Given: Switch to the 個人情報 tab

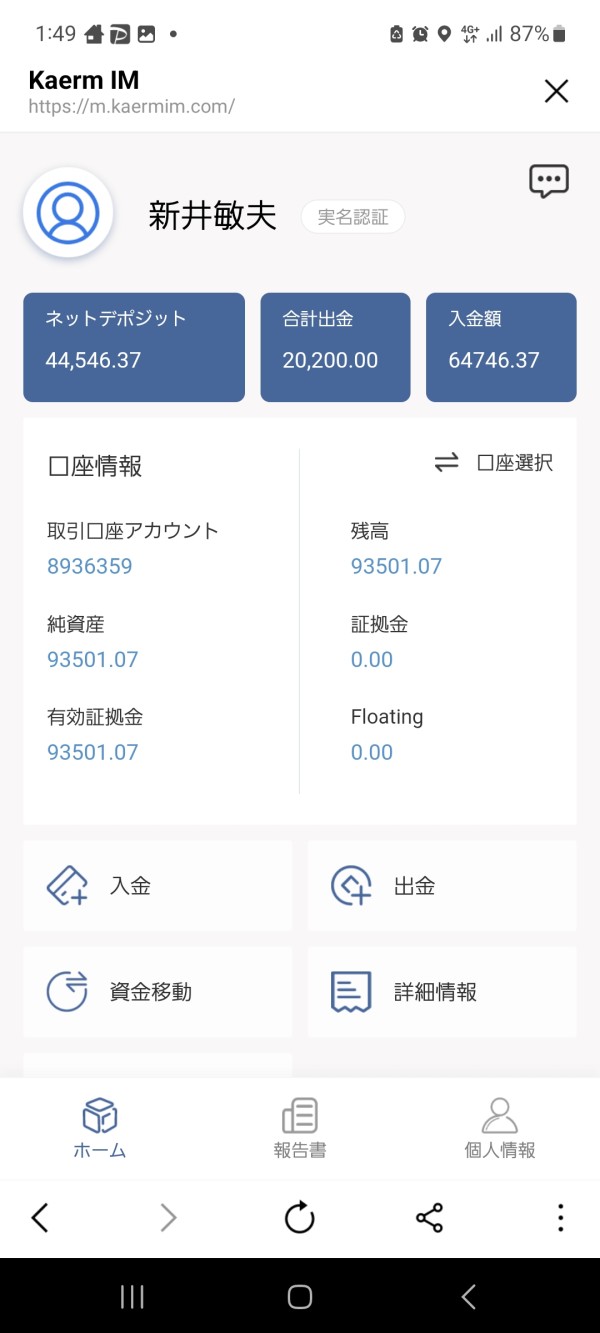Looking at the screenshot, I should [x=500, y=1128].
